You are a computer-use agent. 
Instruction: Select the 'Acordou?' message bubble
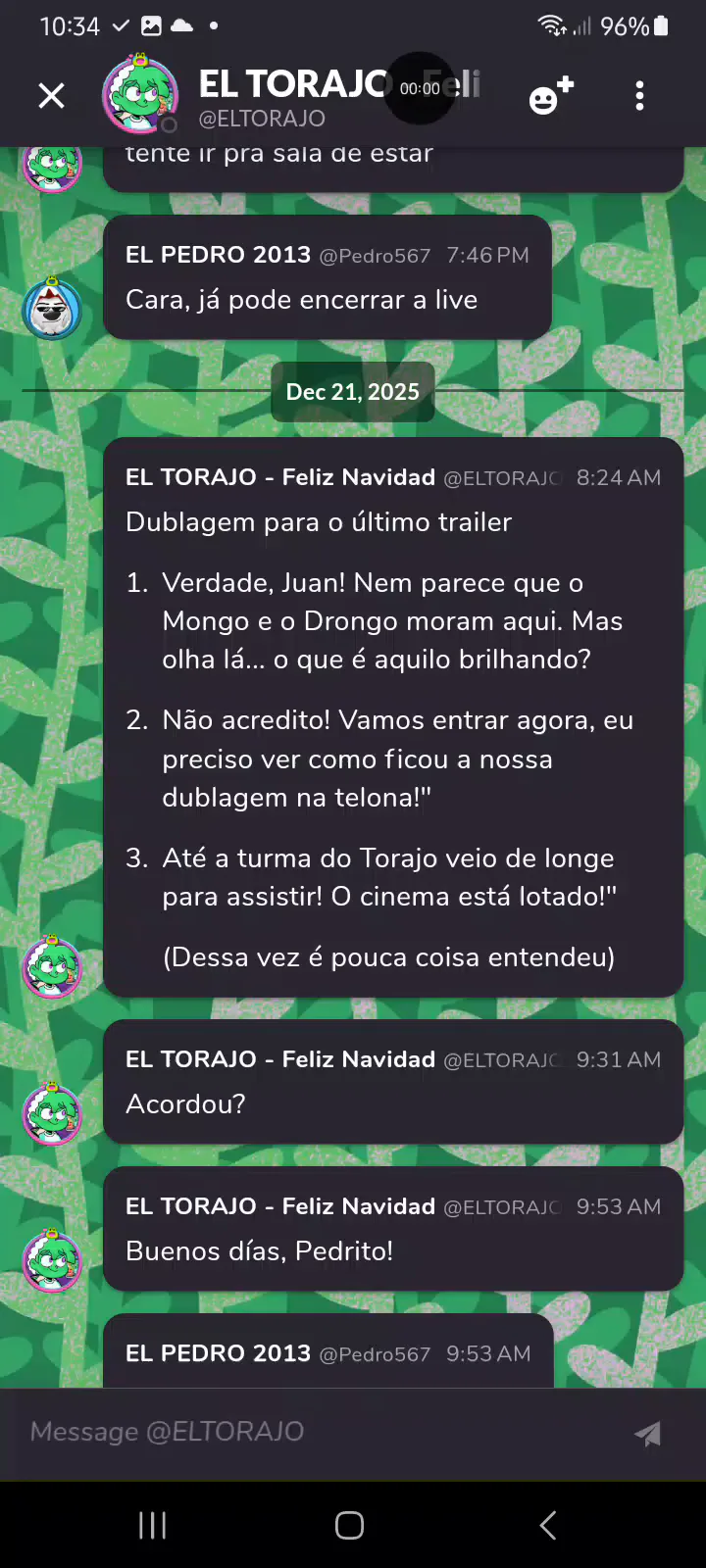click(392, 1082)
